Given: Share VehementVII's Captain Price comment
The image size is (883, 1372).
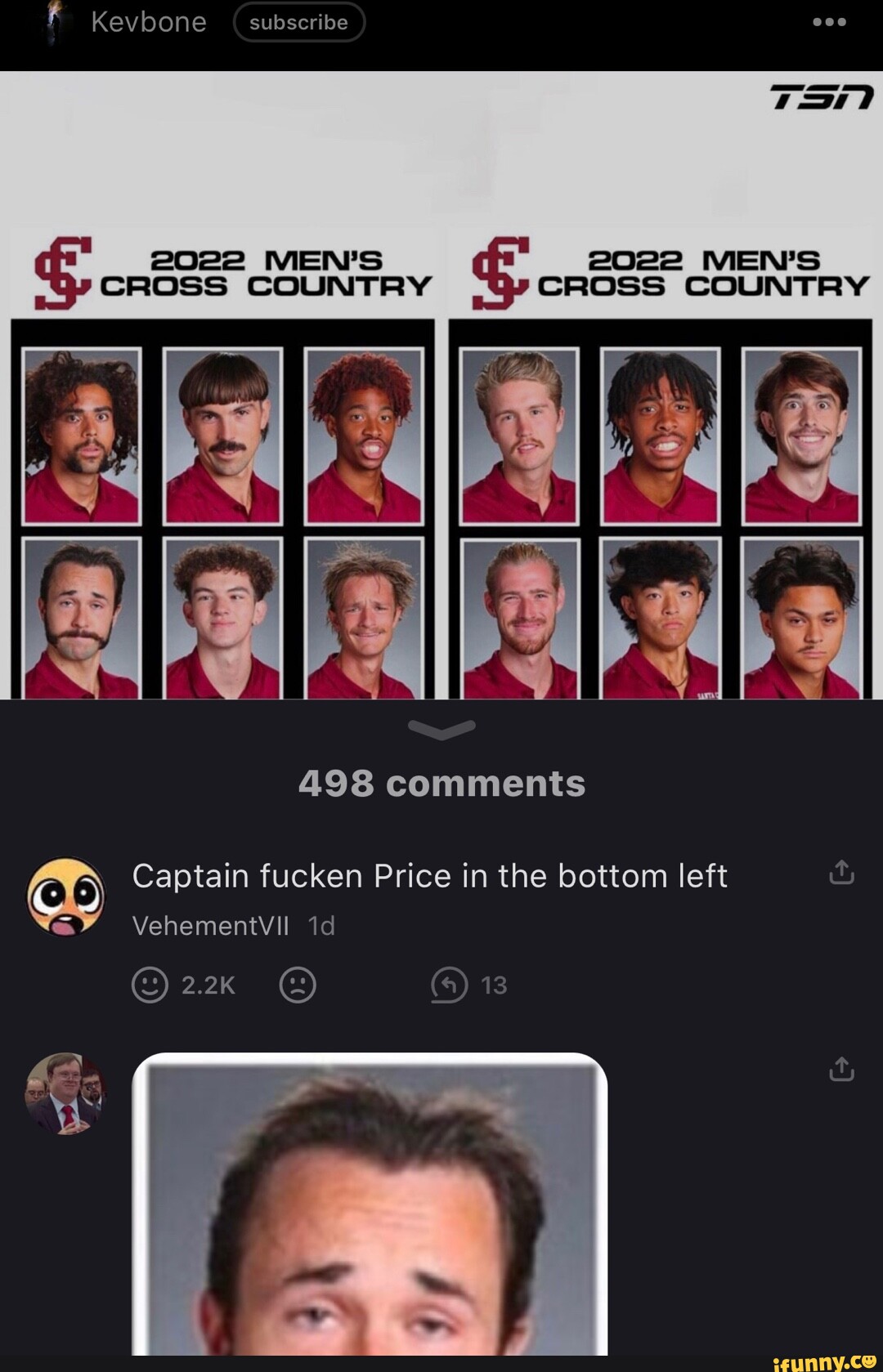Looking at the screenshot, I should click(x=841, y=874).
